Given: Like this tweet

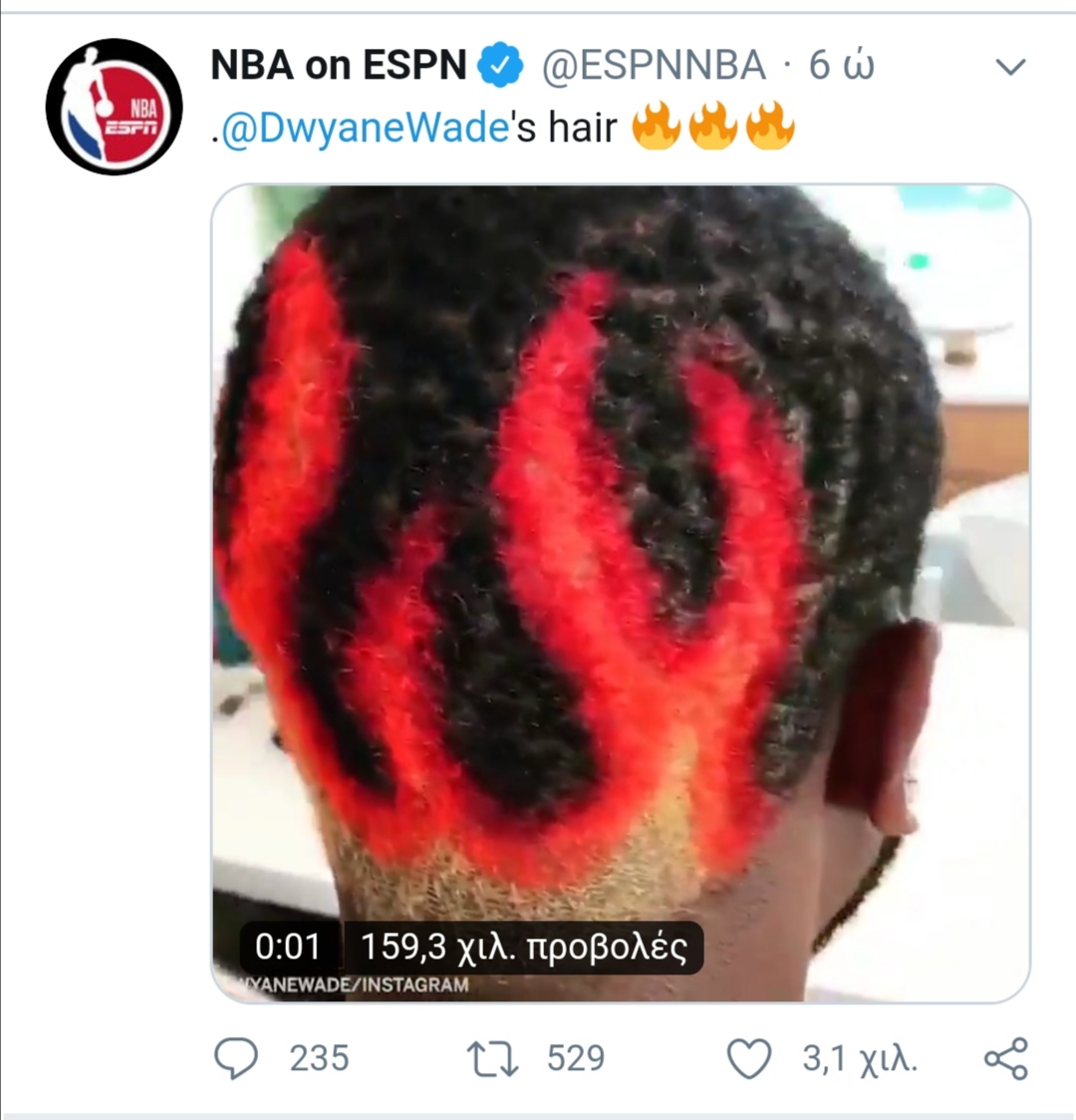Looking at the screenshot, I should [749, 1058].
